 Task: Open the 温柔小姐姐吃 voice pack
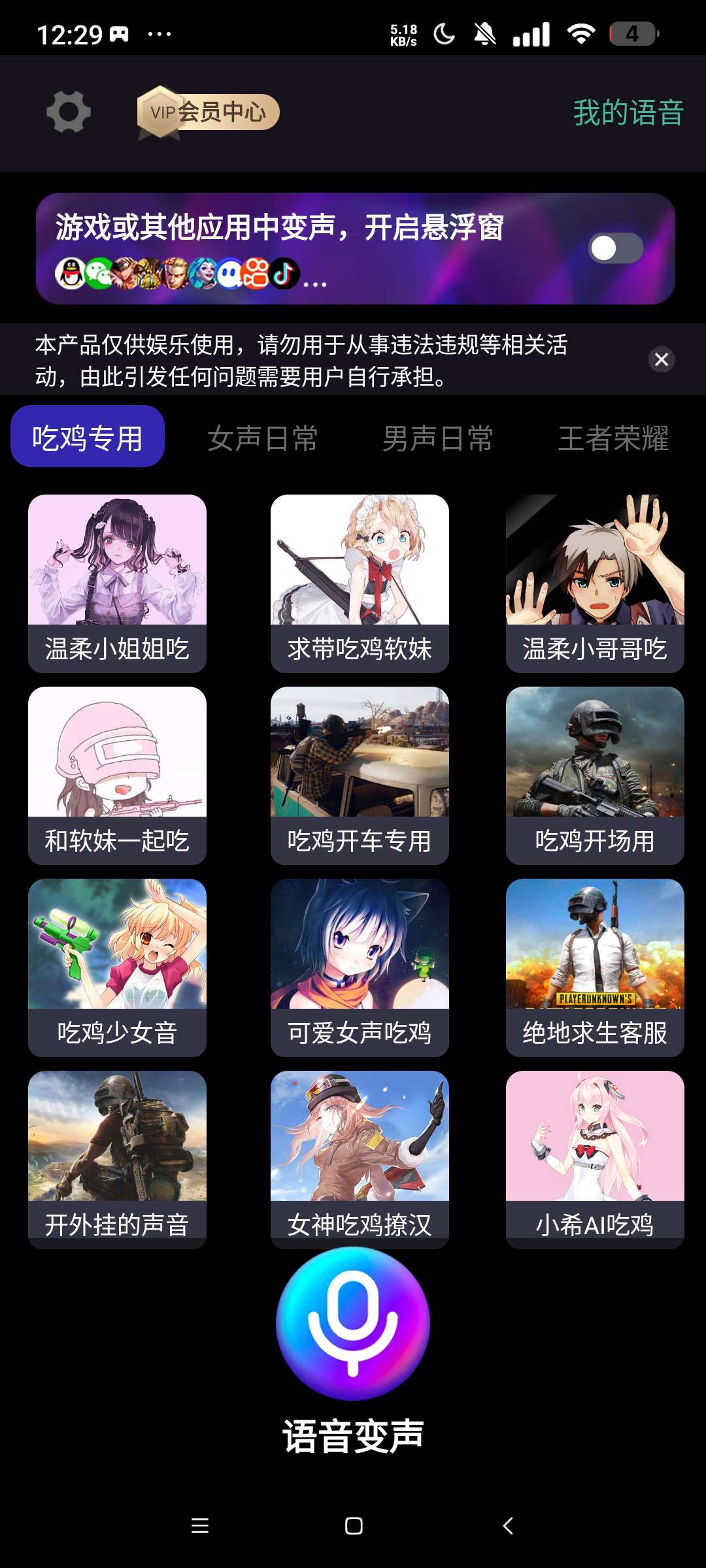117,583
